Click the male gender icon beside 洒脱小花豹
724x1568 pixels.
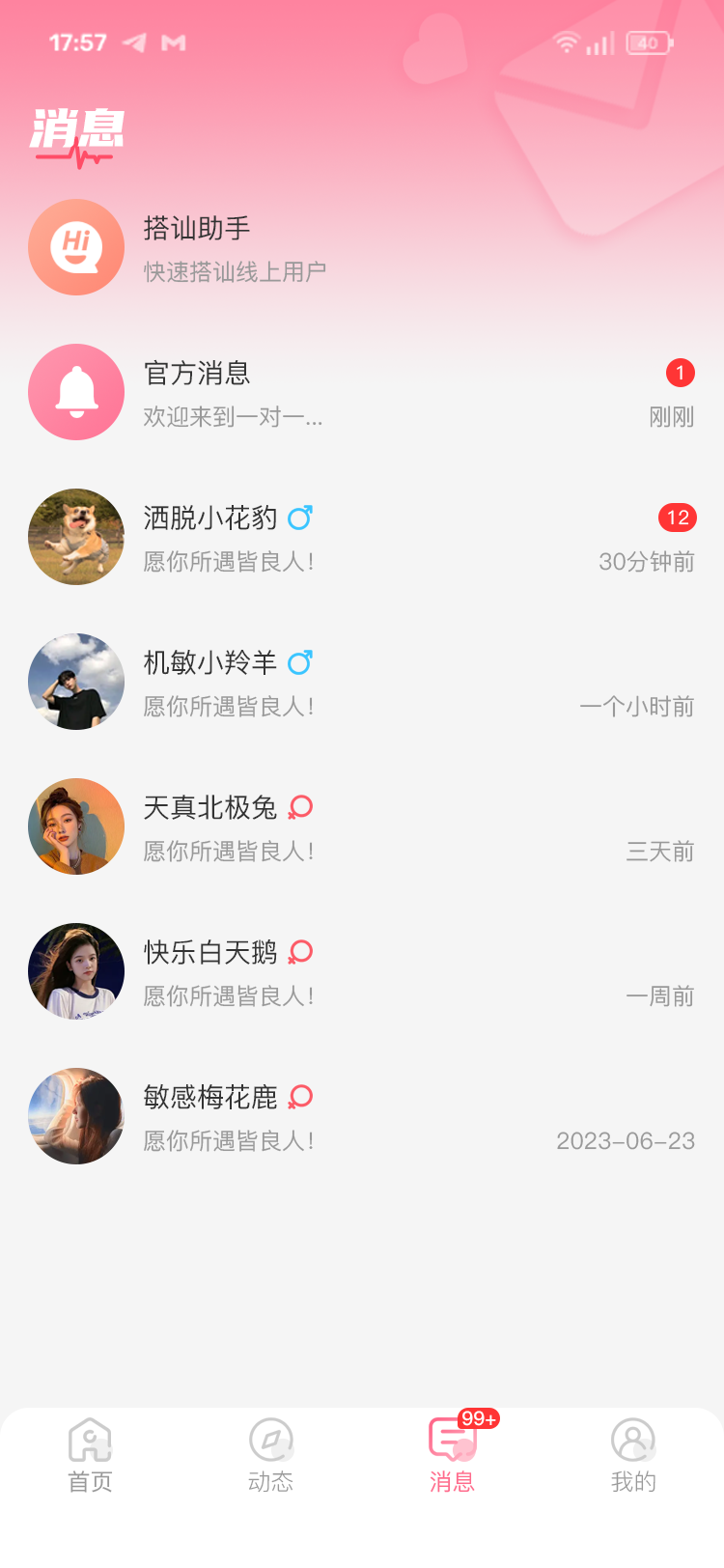tap(299, 518)
